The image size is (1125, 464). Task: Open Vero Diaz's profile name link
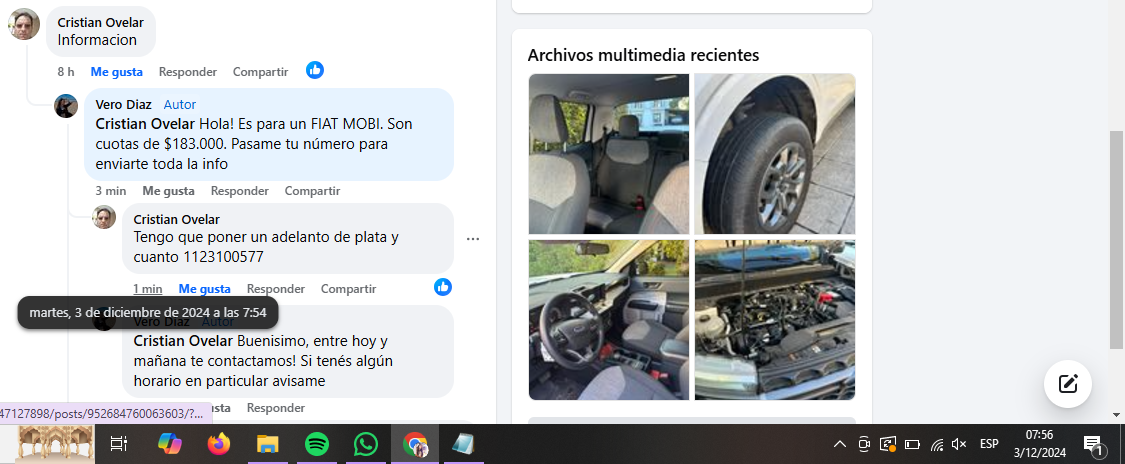125,104
